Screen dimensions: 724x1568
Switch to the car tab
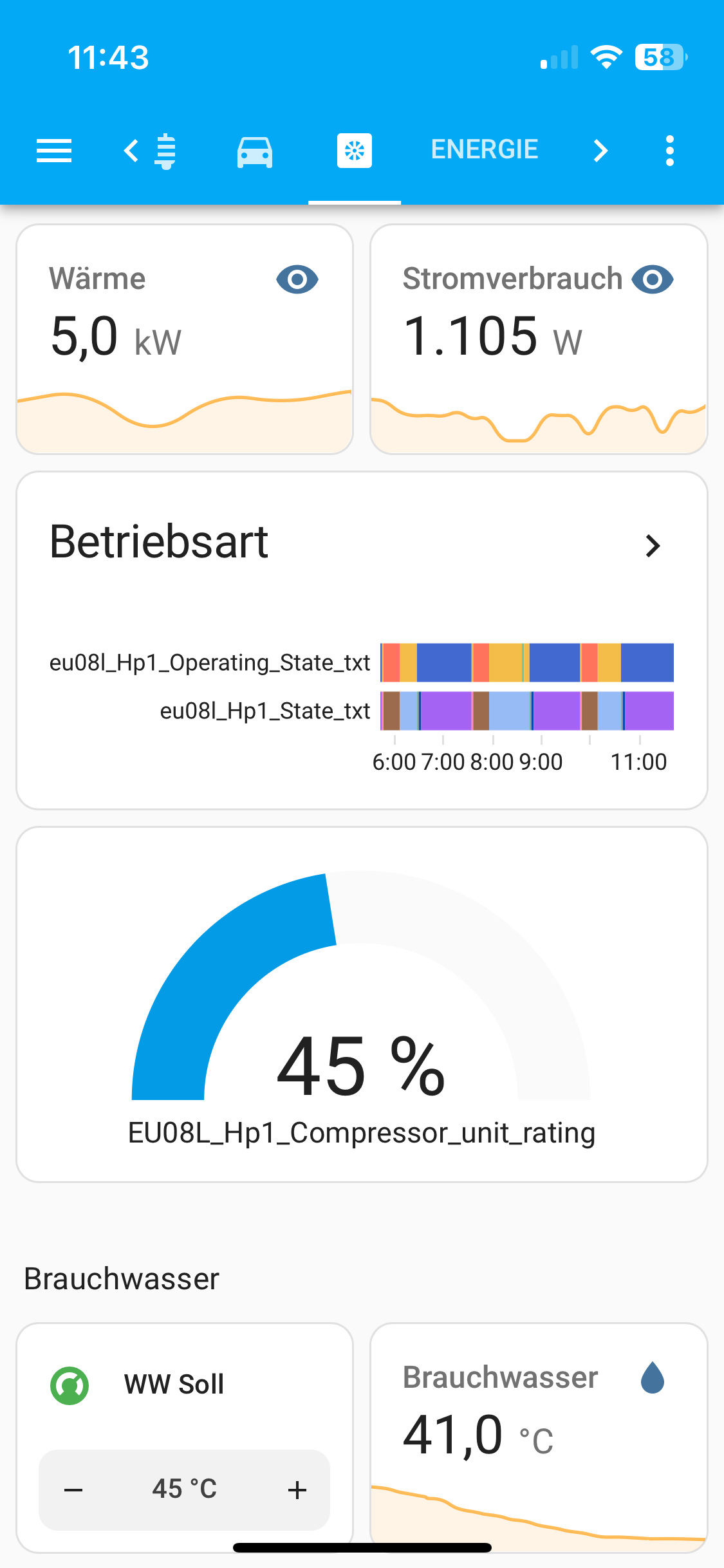pos(255,151)
